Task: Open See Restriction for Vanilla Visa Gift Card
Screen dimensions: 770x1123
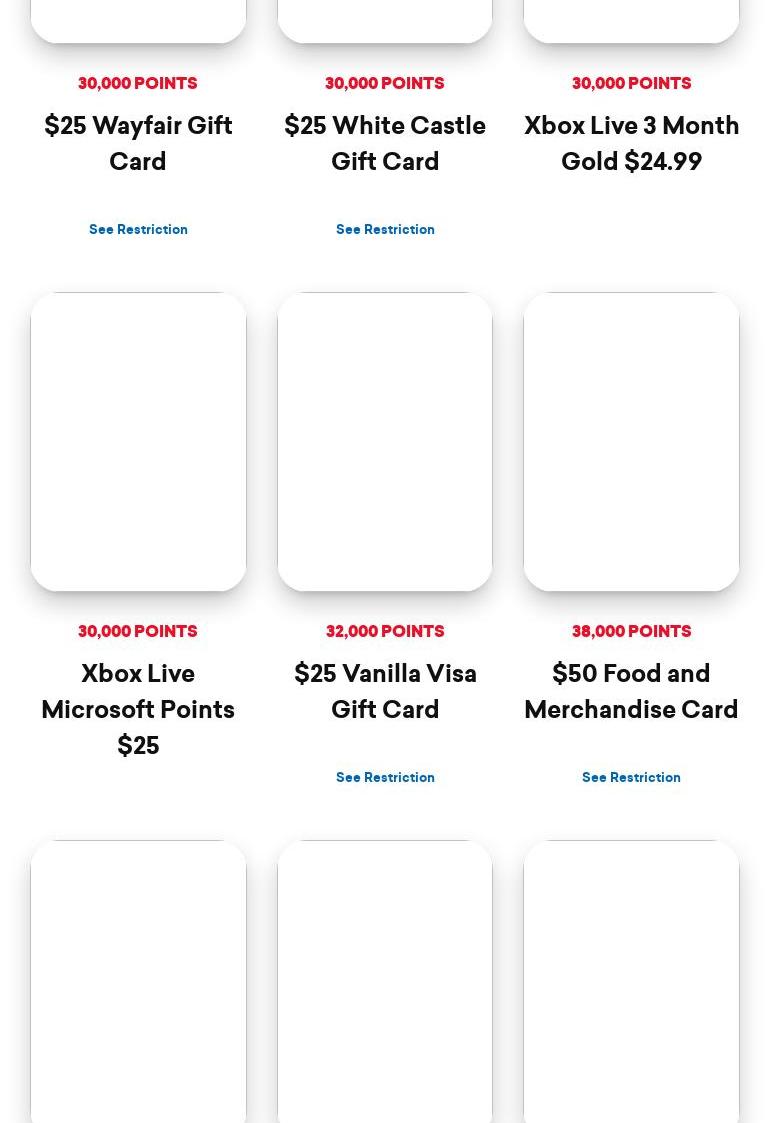Action: click(x=385, y=777)
